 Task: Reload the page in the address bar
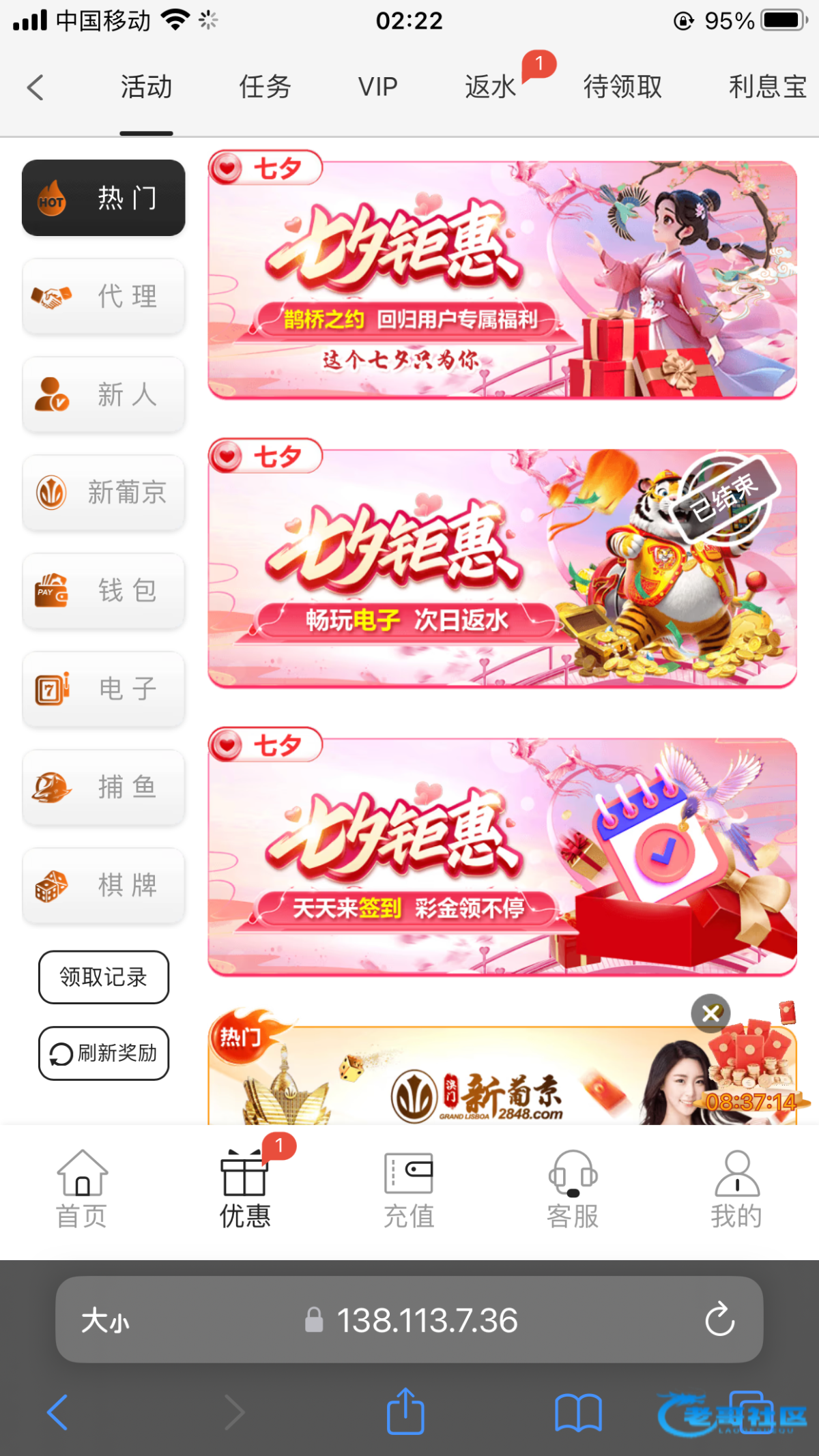tap(719, 1320)
